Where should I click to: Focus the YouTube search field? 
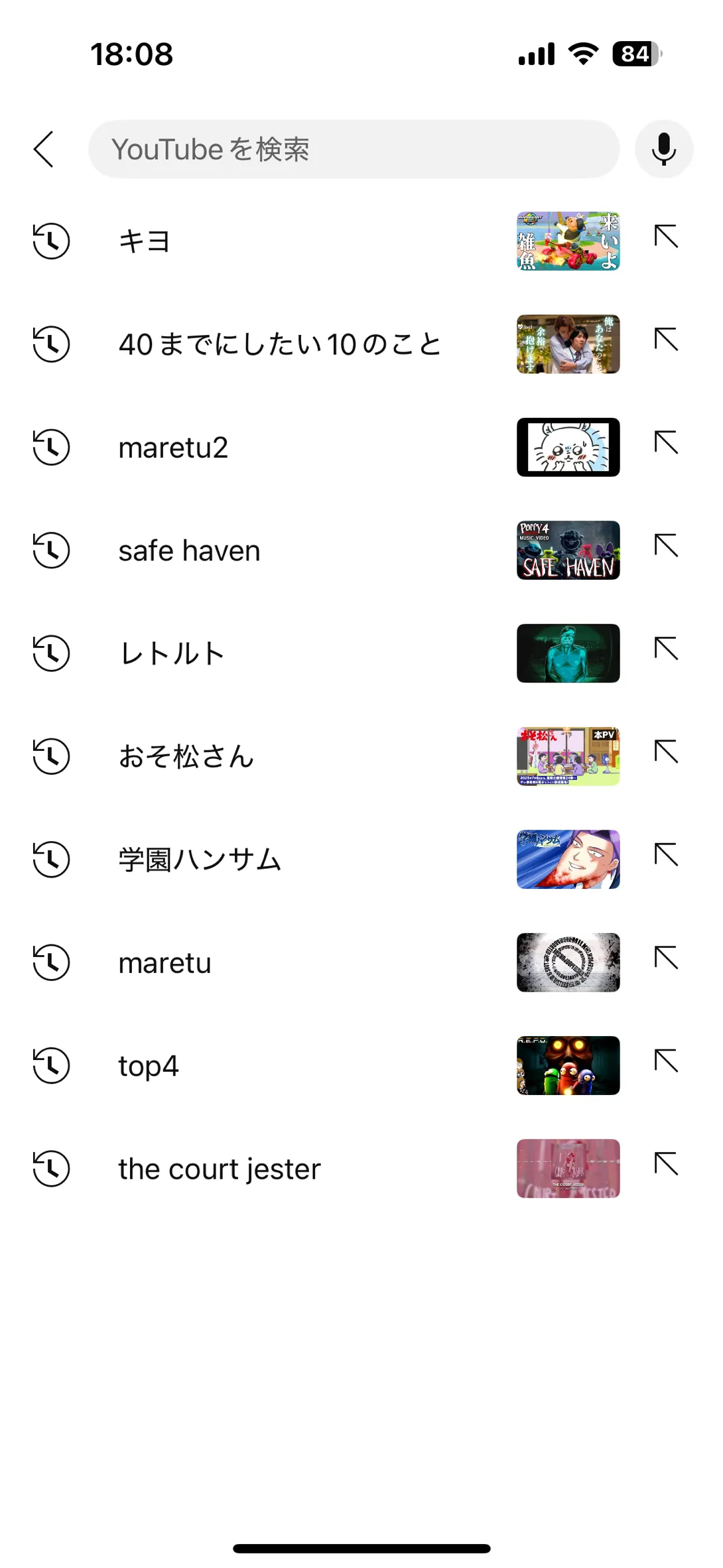coord(354,149)
